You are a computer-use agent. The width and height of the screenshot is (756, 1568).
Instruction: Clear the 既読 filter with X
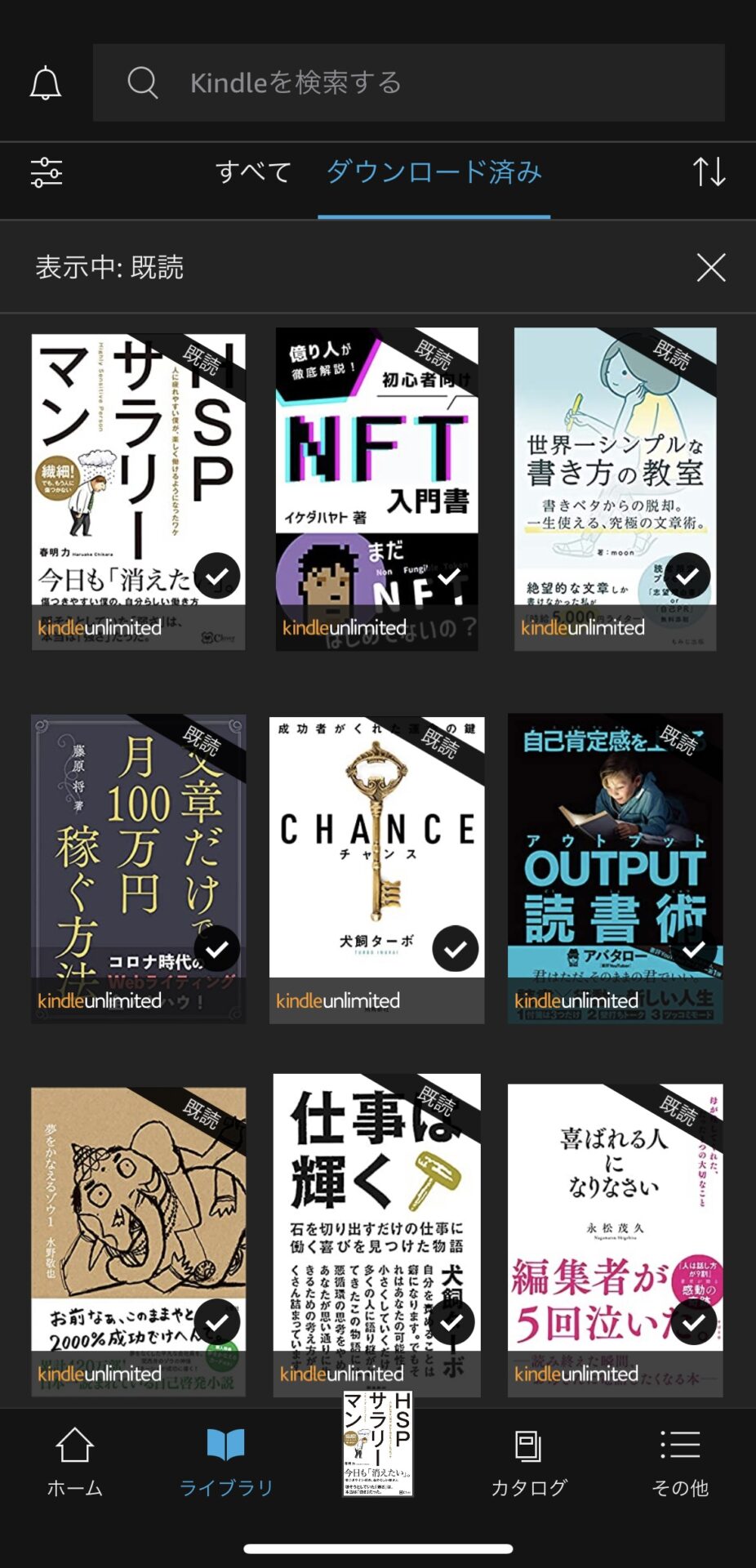point(711,267)
